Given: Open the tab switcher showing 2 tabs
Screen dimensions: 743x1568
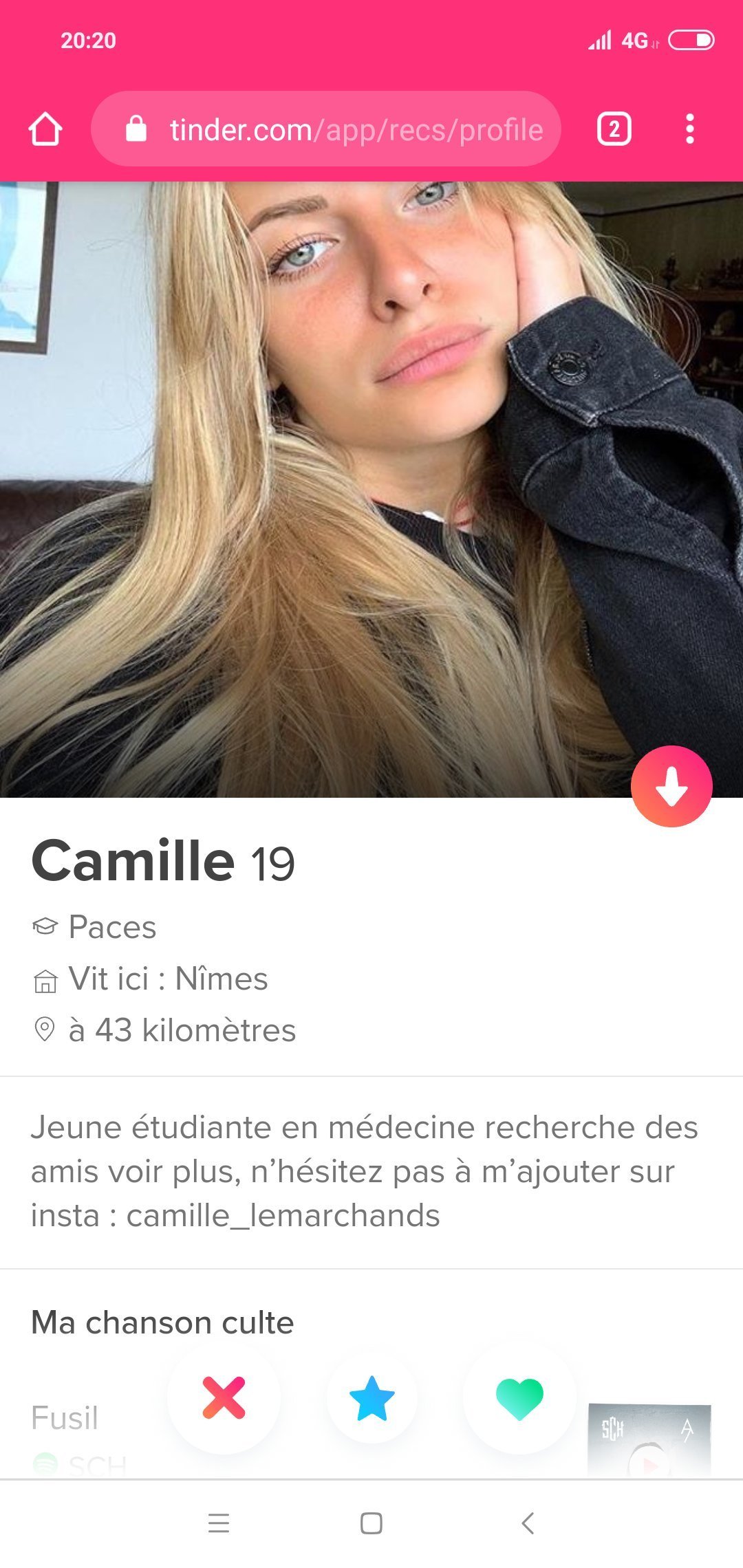Looking at the screenshot, I should 614,129.
